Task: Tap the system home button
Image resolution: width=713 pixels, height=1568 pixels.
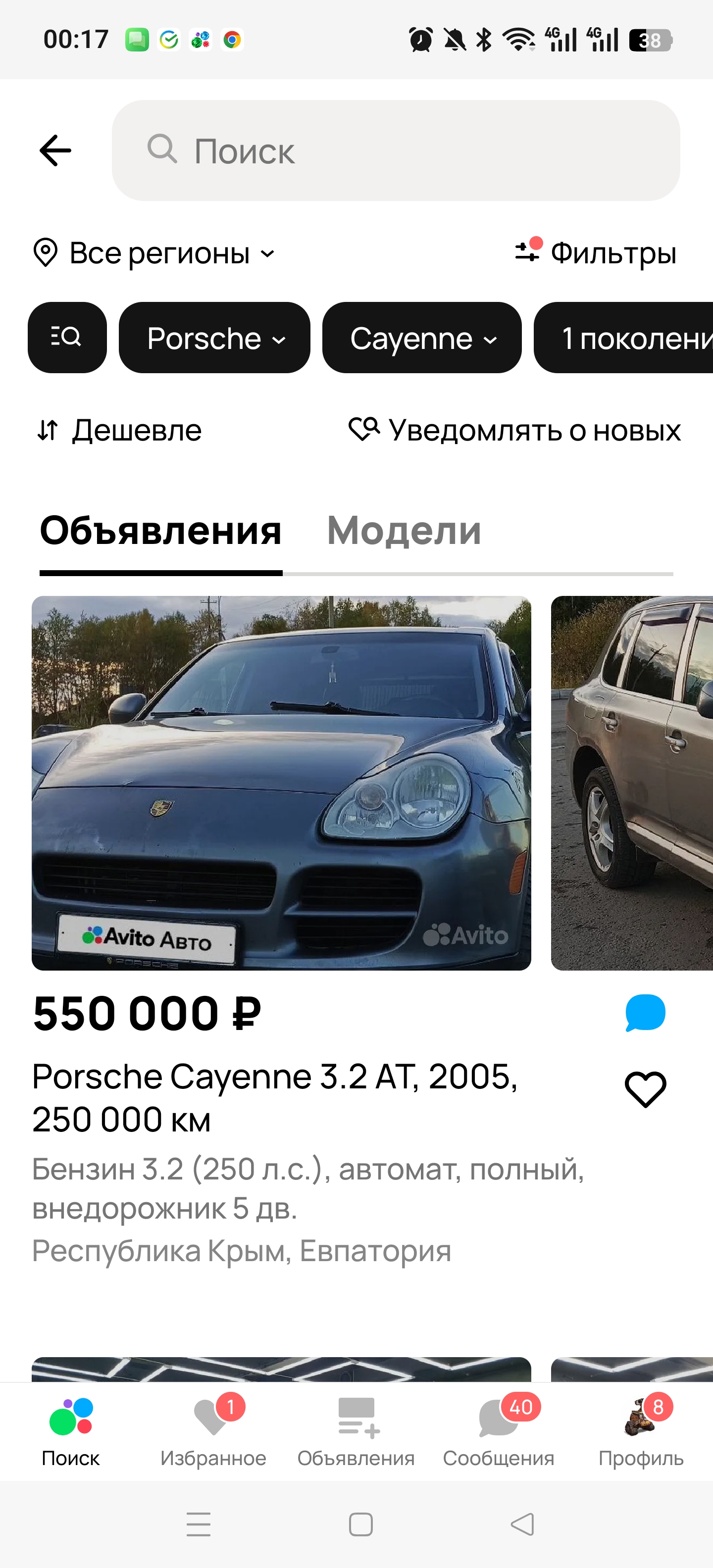Action: 360,1525
